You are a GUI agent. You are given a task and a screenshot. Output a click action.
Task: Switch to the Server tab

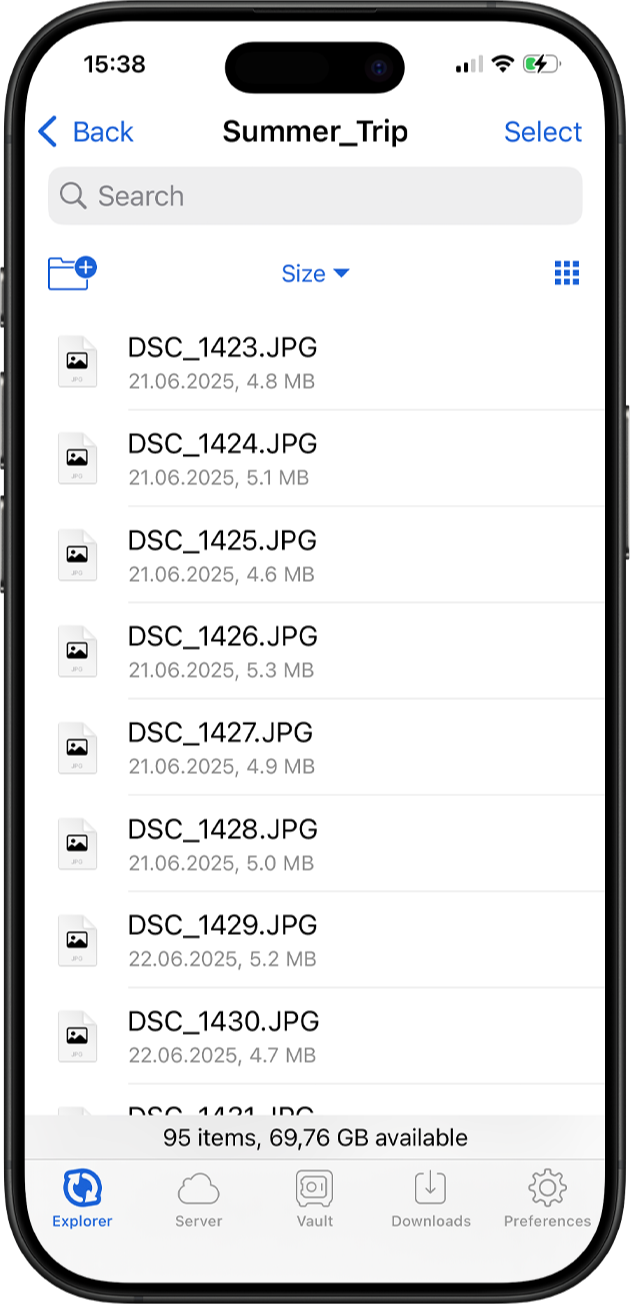(198, 1199)
